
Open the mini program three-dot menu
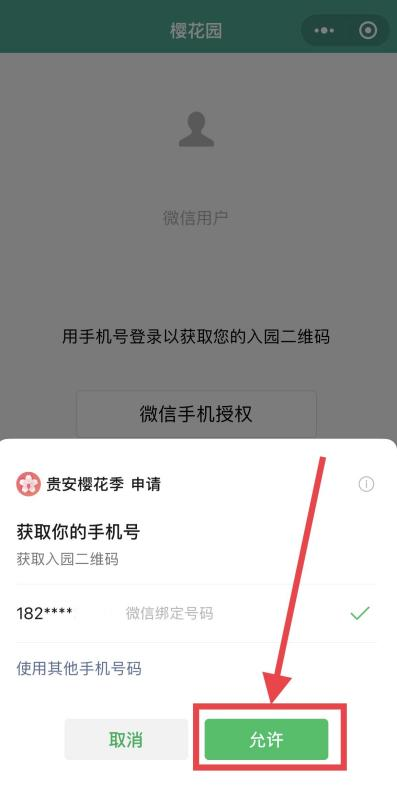pos(324,31)
